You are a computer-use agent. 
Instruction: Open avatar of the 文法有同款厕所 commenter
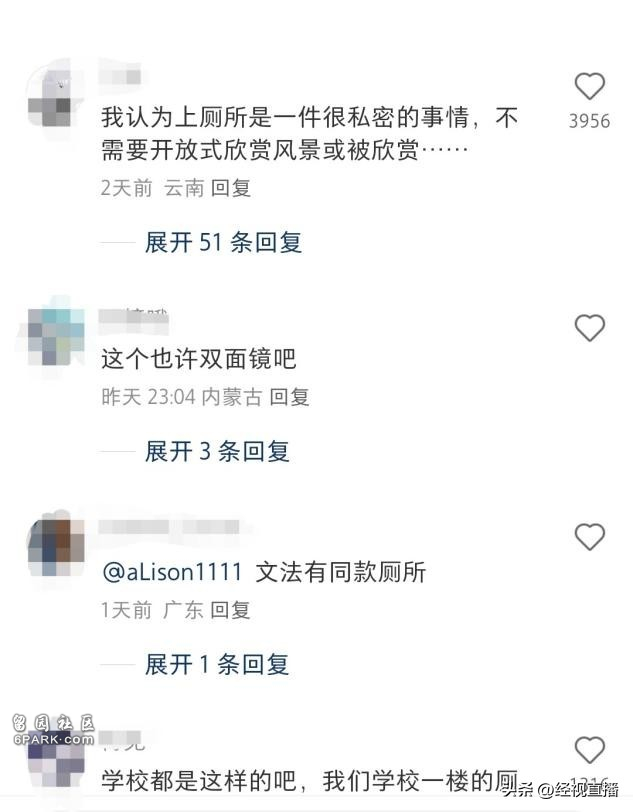pos(56,546)
